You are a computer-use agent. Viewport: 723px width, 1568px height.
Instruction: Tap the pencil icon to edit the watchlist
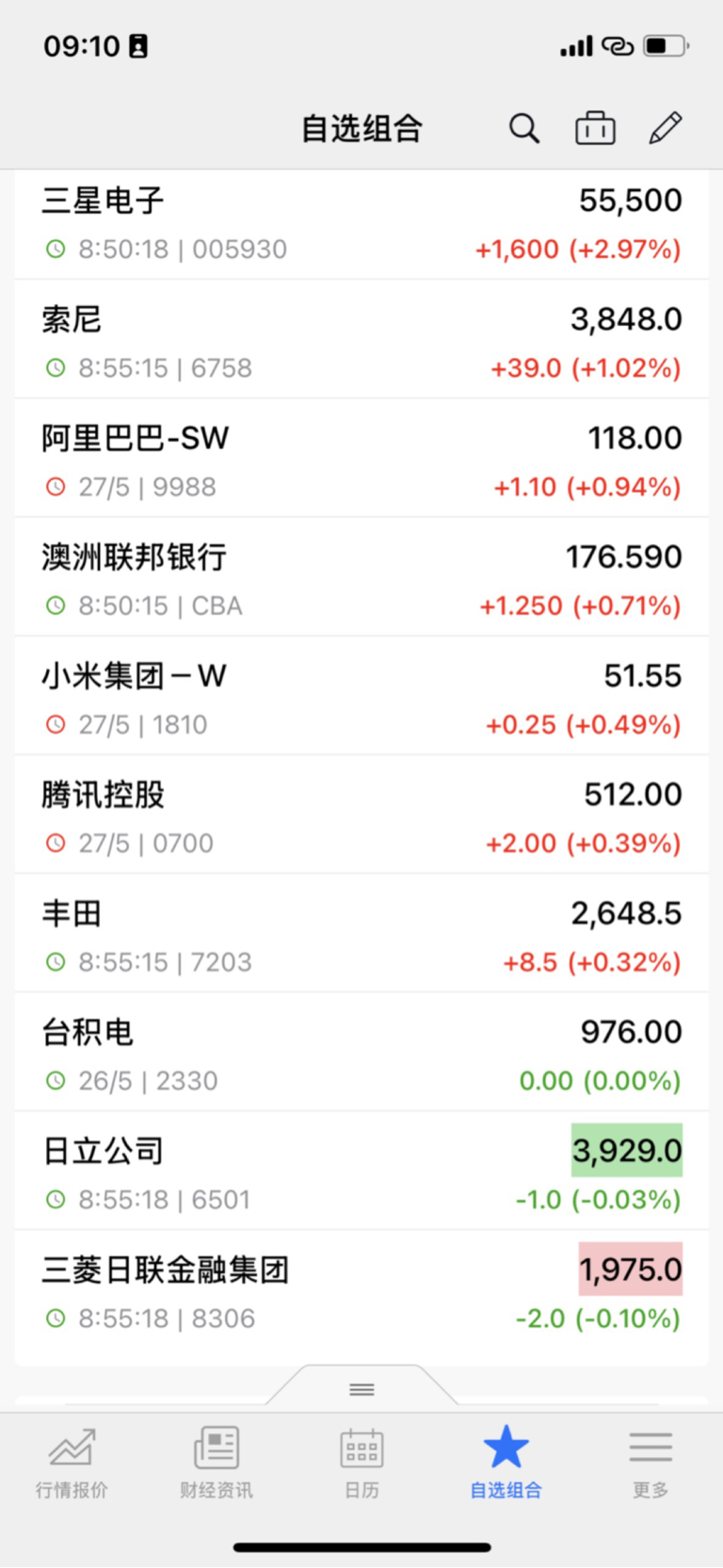click(x=666, y=128)
